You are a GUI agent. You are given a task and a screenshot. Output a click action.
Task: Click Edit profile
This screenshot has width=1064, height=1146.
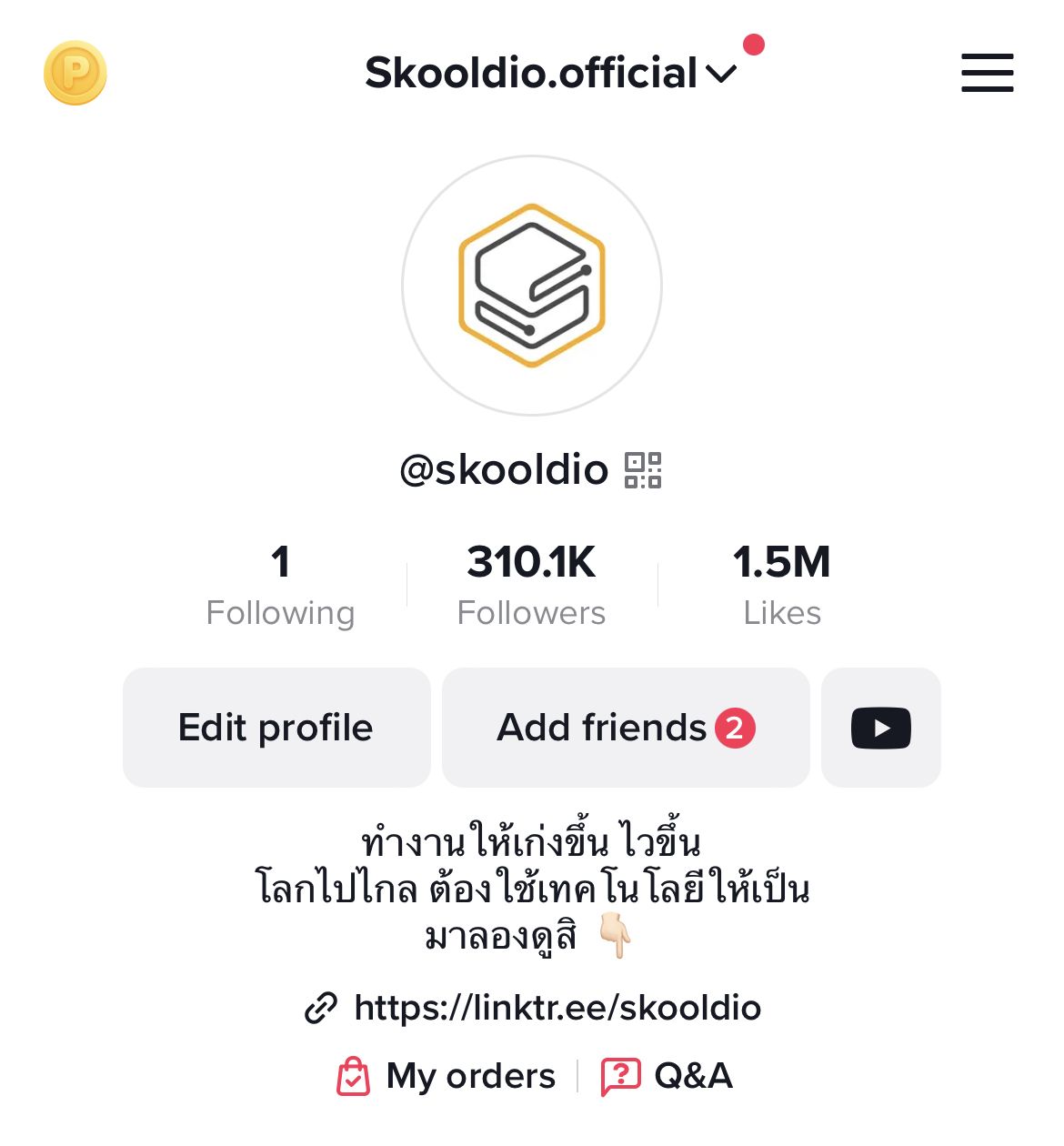tap(276, 727)
